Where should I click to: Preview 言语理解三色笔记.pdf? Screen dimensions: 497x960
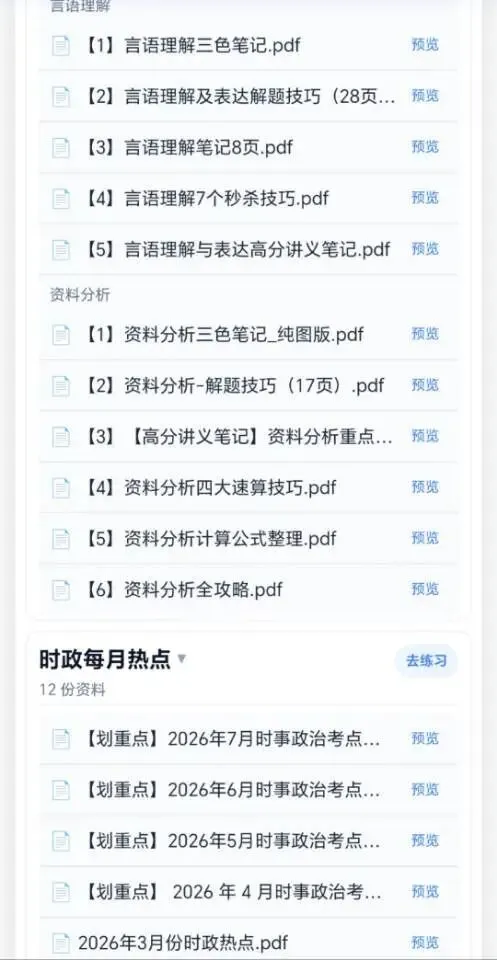pyautogui.click(x=425, y=45)
